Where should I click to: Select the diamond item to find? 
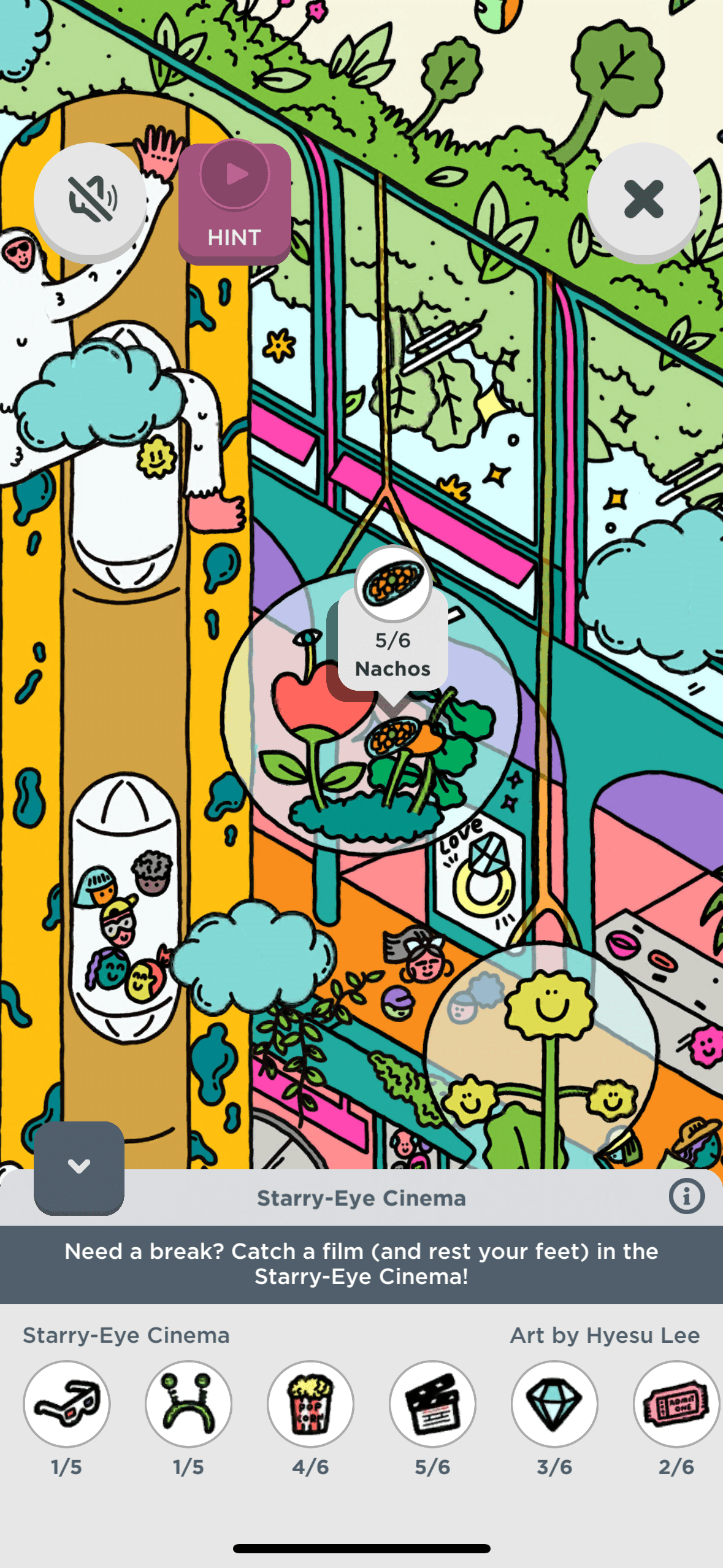point(554,1403)
